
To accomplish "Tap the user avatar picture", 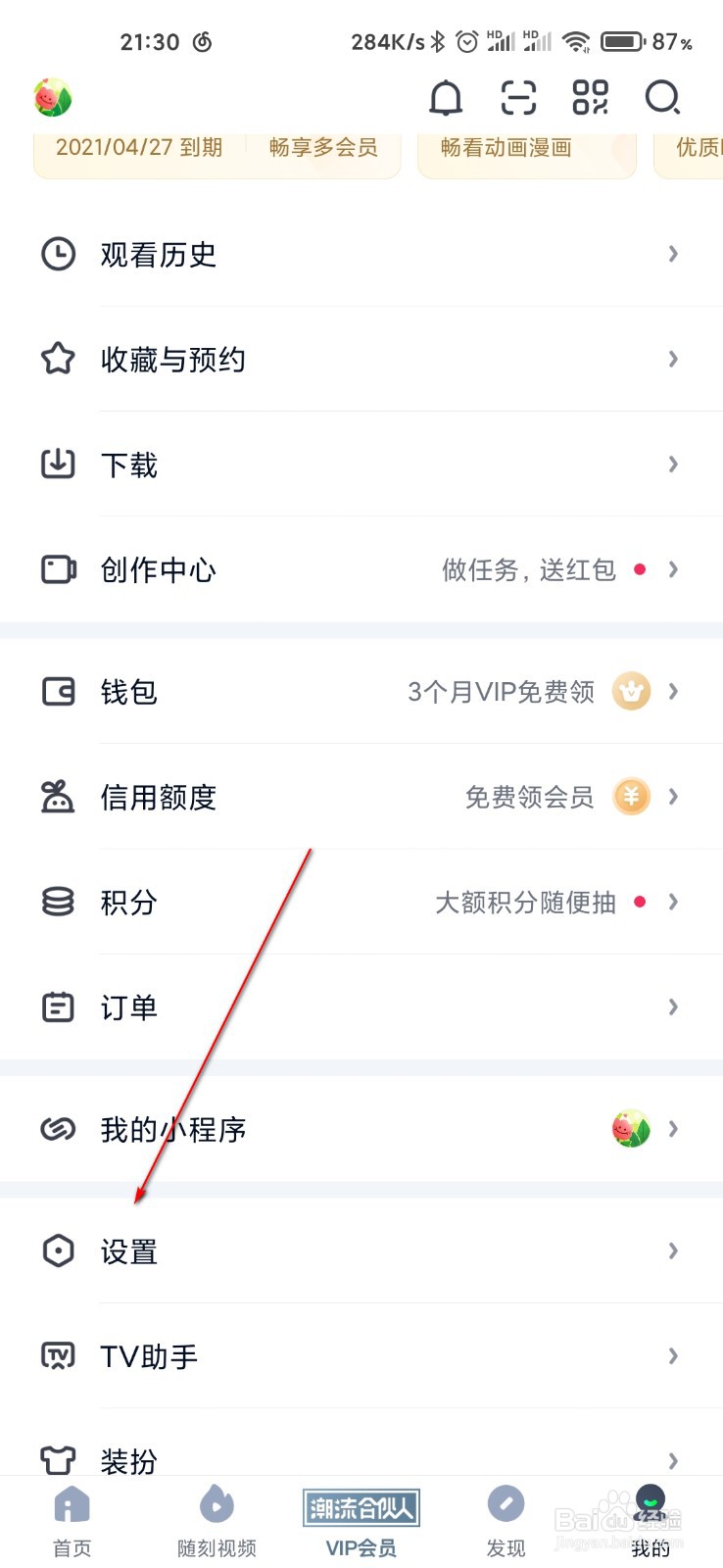I will tap(54, 97).
